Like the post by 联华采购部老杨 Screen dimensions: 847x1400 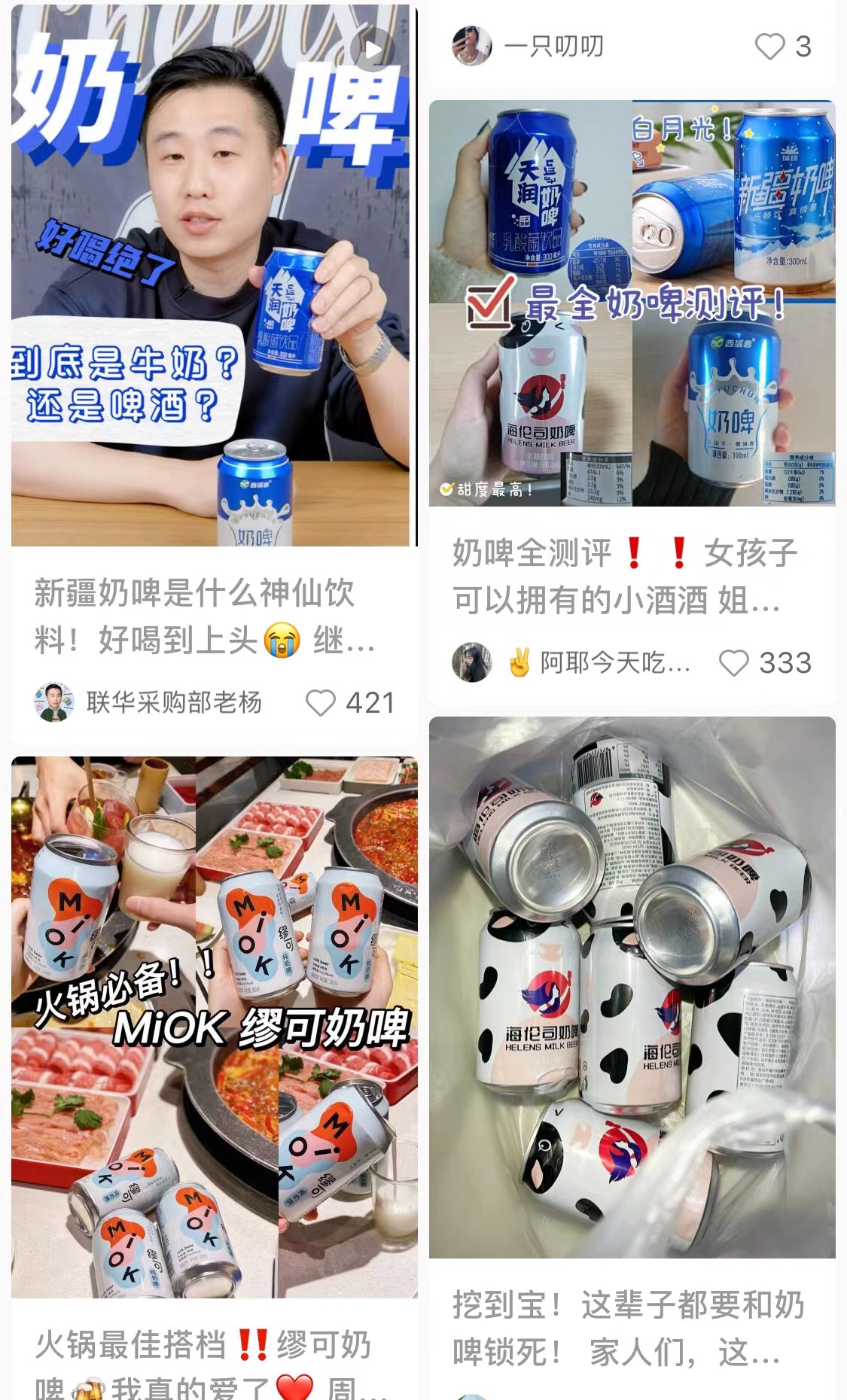[x=321, y=703]
